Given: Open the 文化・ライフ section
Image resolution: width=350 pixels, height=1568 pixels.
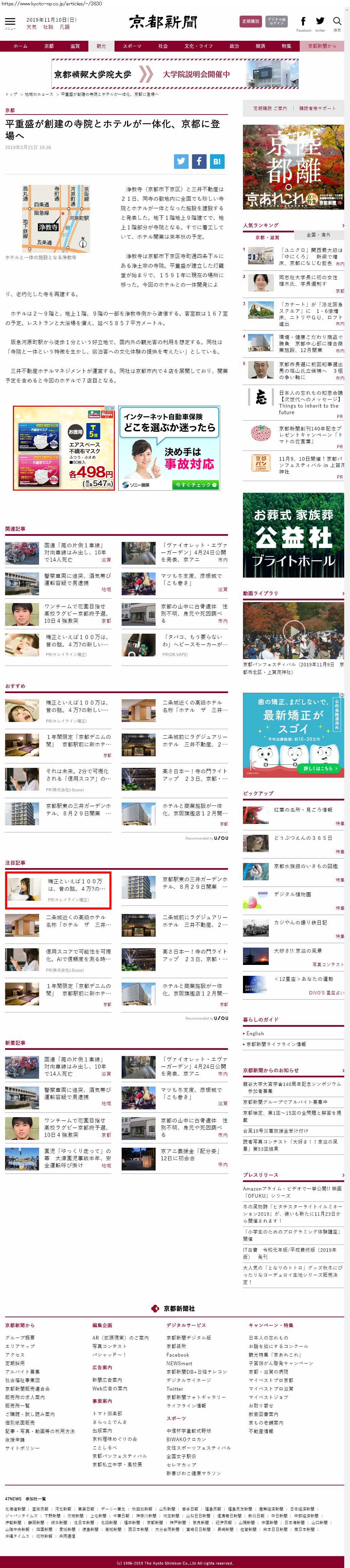Looking at the screenshot, I should [198, 46].
